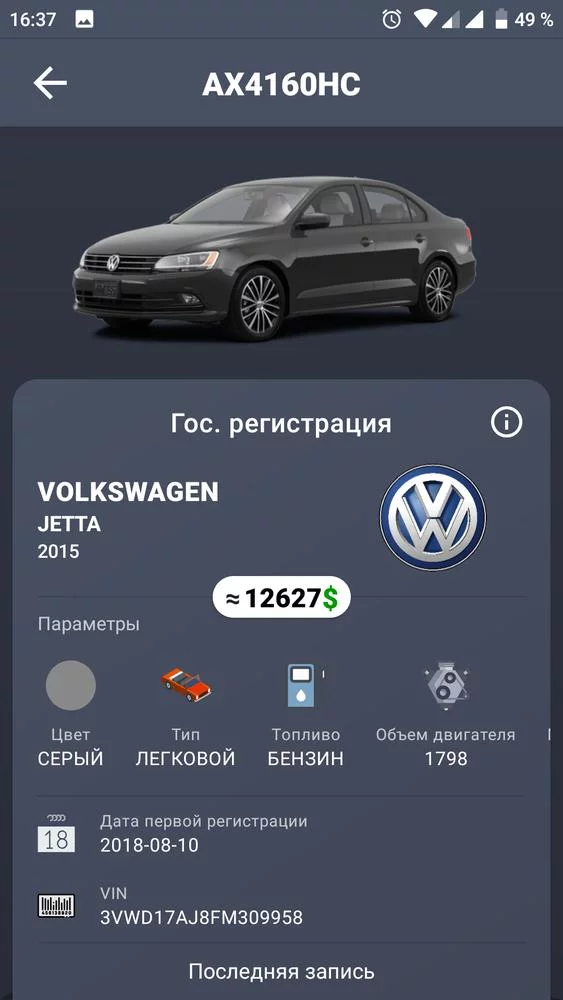Open the info icon beside Гос. регистрация
563x1000 pixels.
tap(506, 422)
